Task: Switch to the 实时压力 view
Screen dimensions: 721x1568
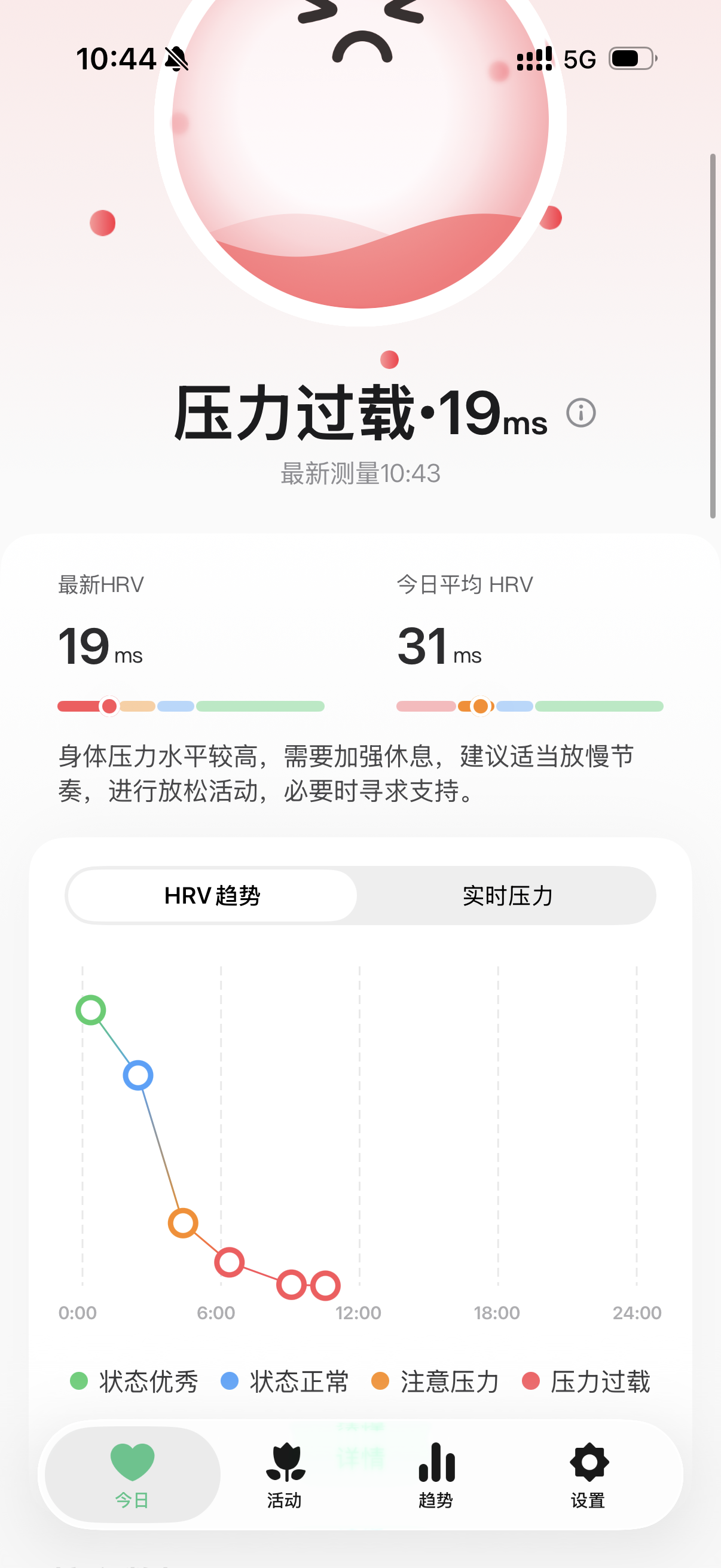Action: click(507, 895)
